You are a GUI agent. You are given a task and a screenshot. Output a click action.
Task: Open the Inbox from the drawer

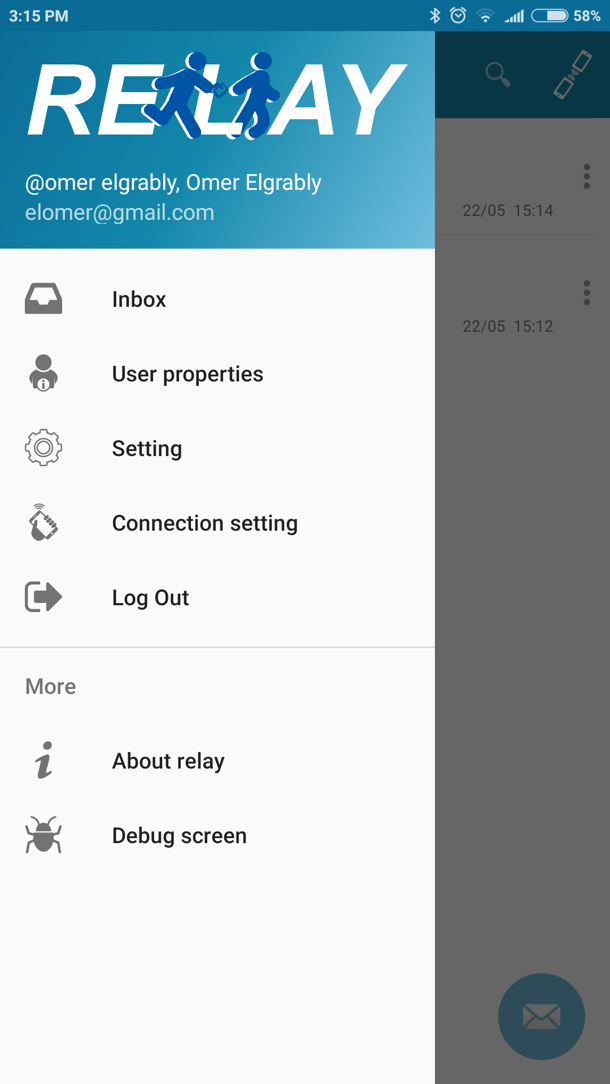click(x=139, y=299)
